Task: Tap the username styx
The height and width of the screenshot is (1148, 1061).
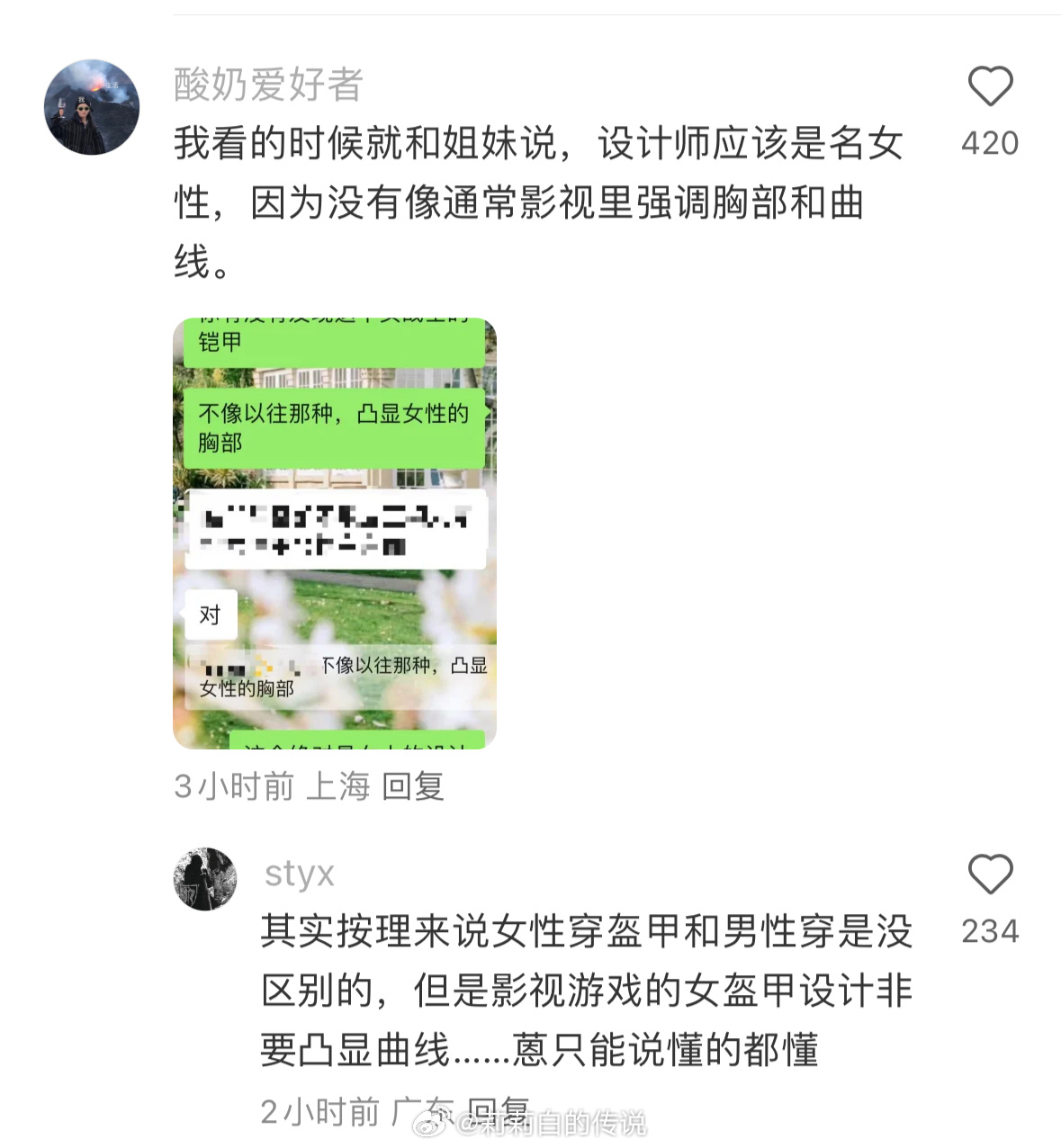Action: pos(299,874)
